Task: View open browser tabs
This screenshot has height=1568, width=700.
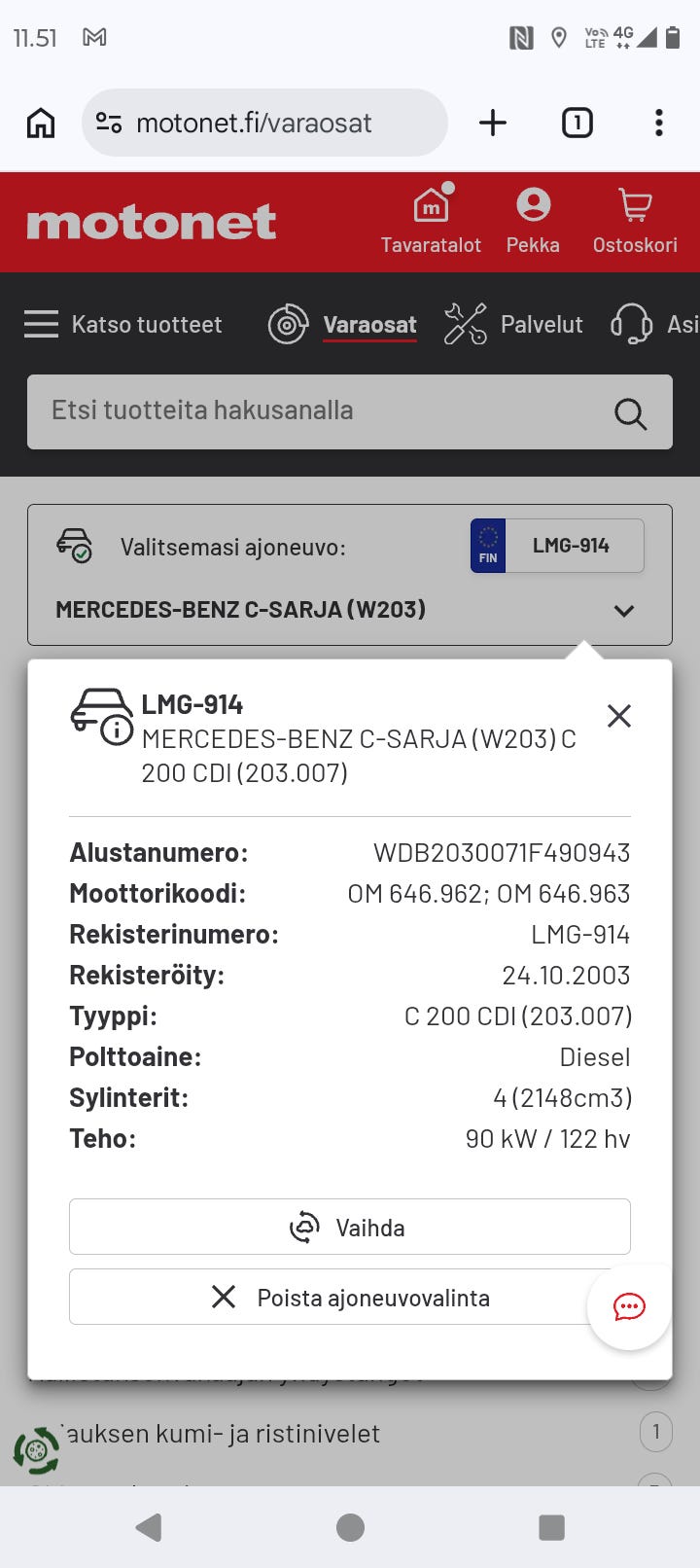Action: point(577,123)
